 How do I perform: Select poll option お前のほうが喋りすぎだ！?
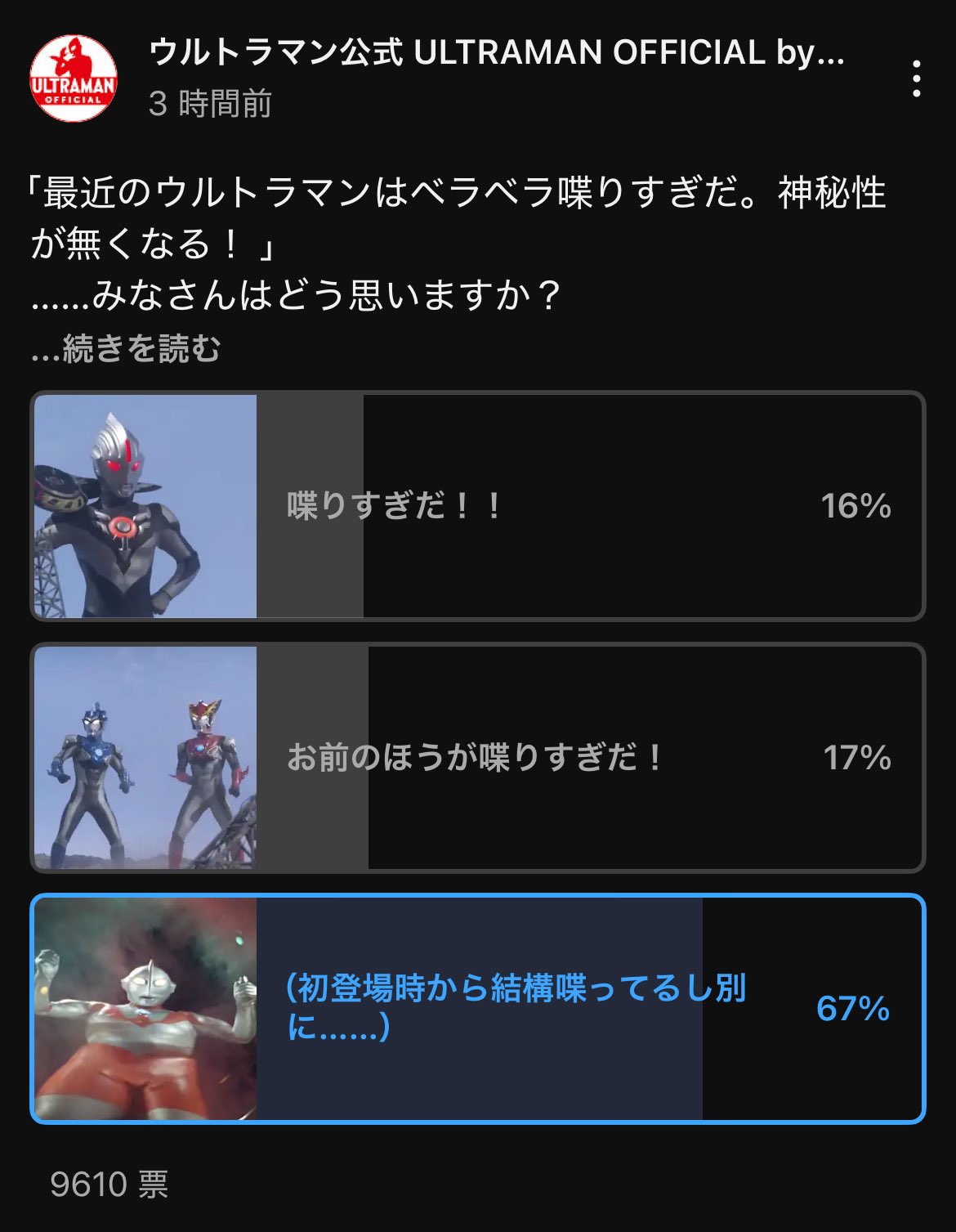[x=477, y=758]
